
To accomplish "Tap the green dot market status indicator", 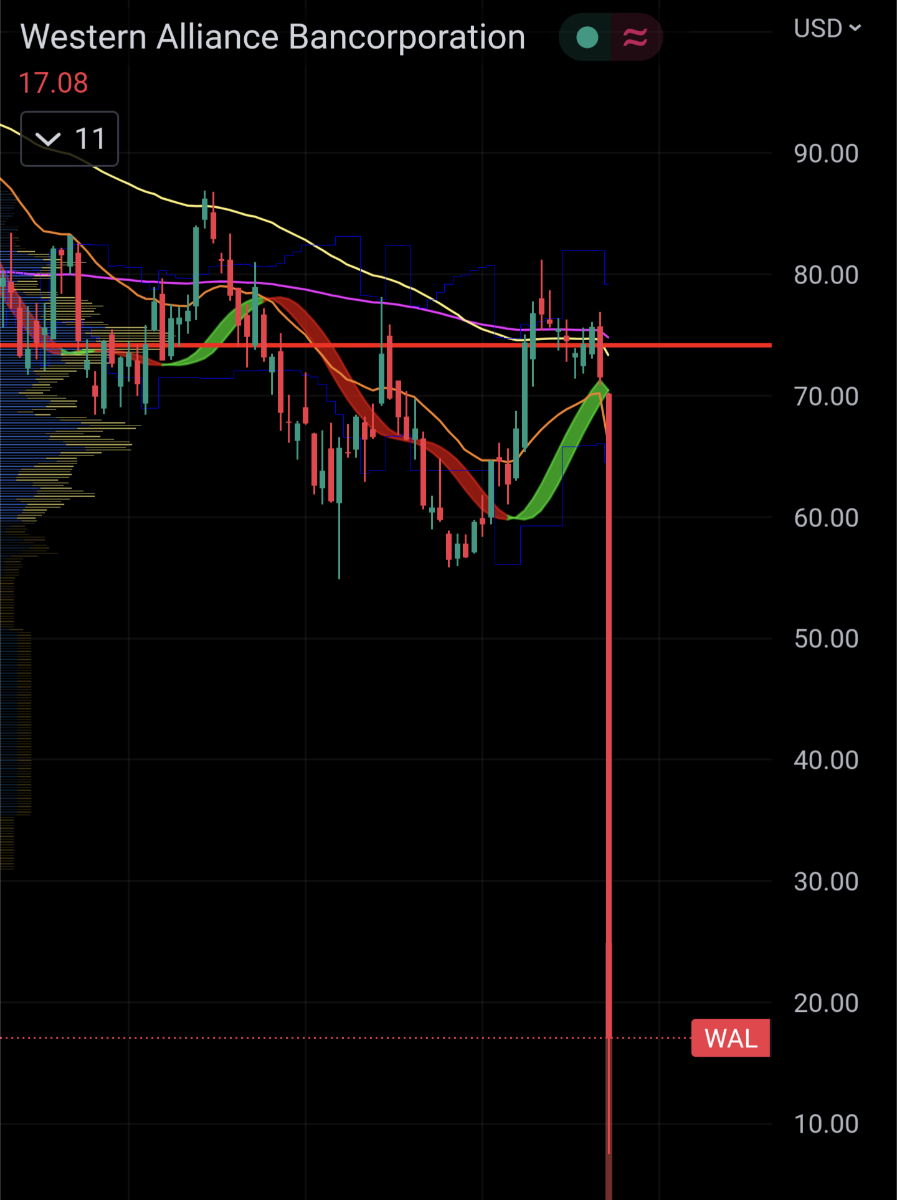I will coord(587,38).
